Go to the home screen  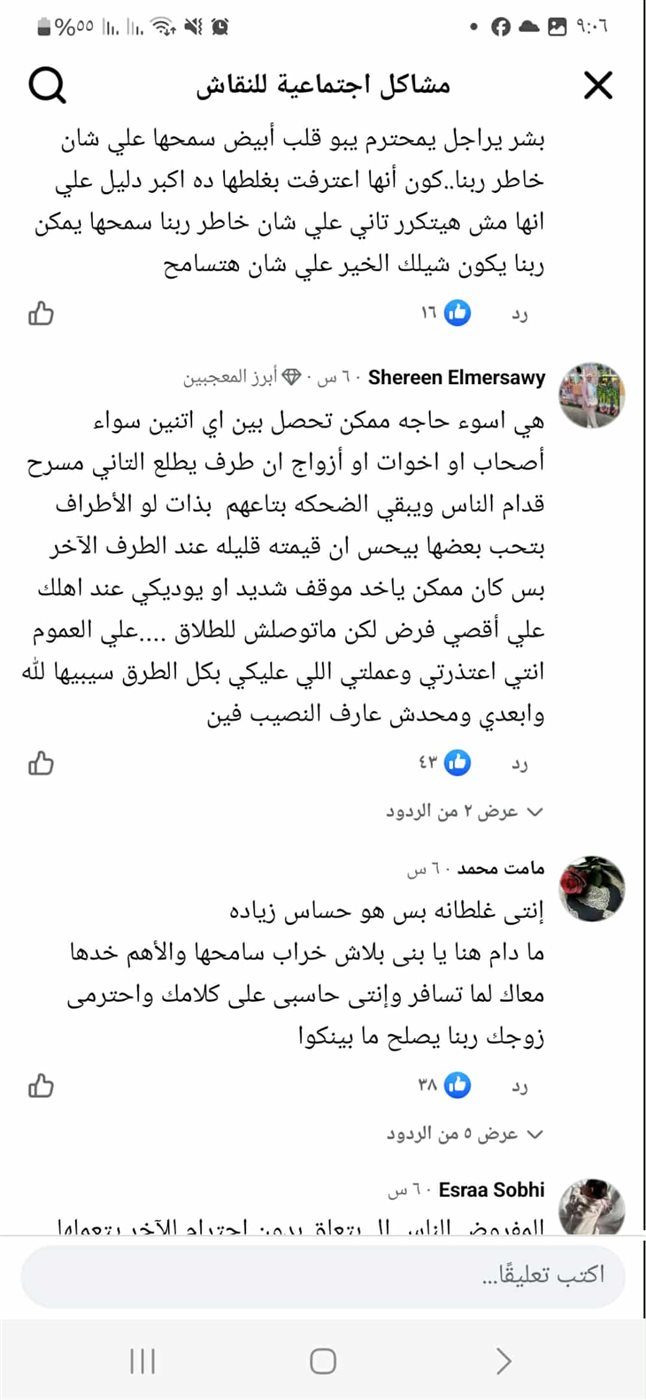click(322, 1360)
